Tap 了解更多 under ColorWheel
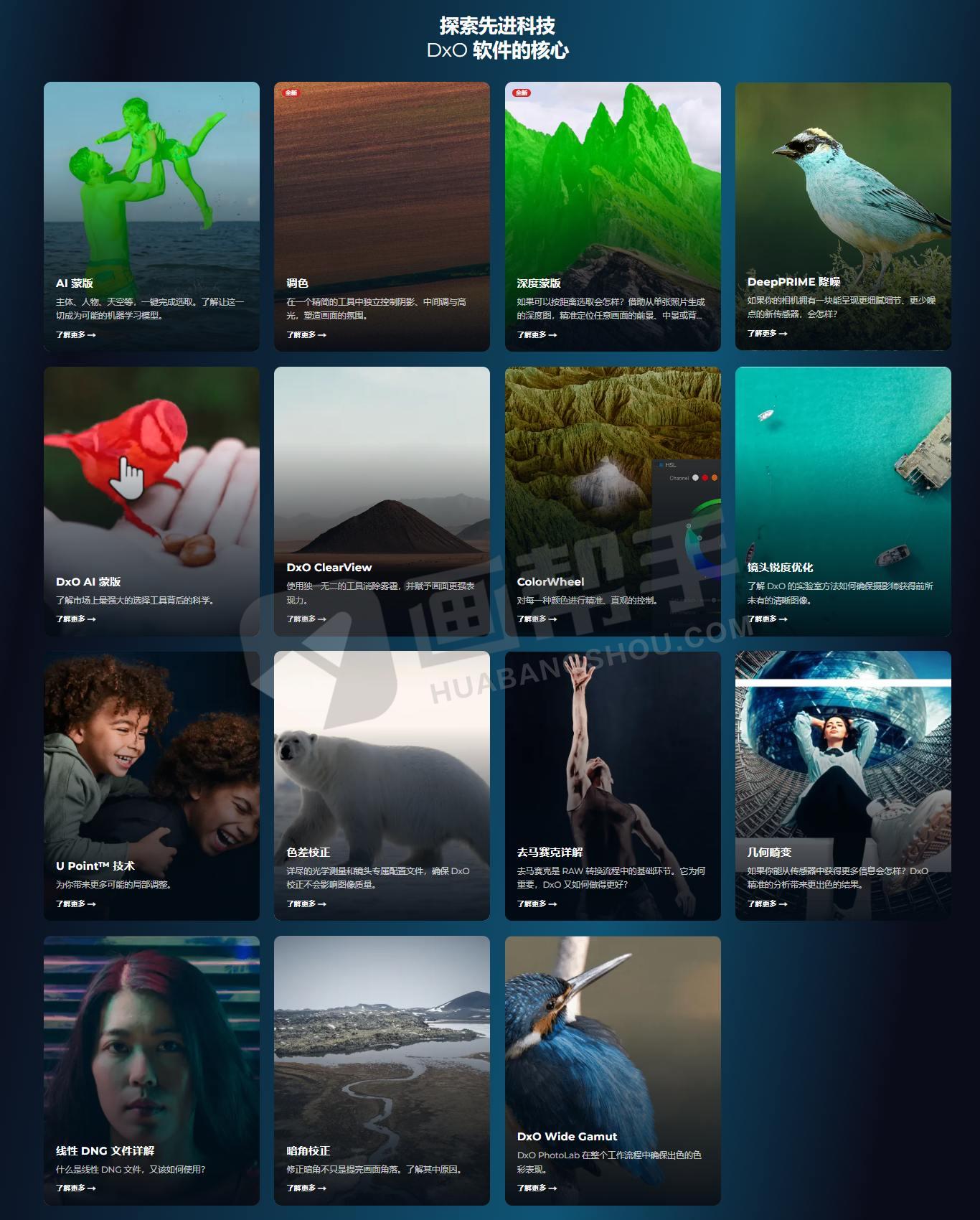The height and width of the screenshot is (1220, 980). (537, 619)
